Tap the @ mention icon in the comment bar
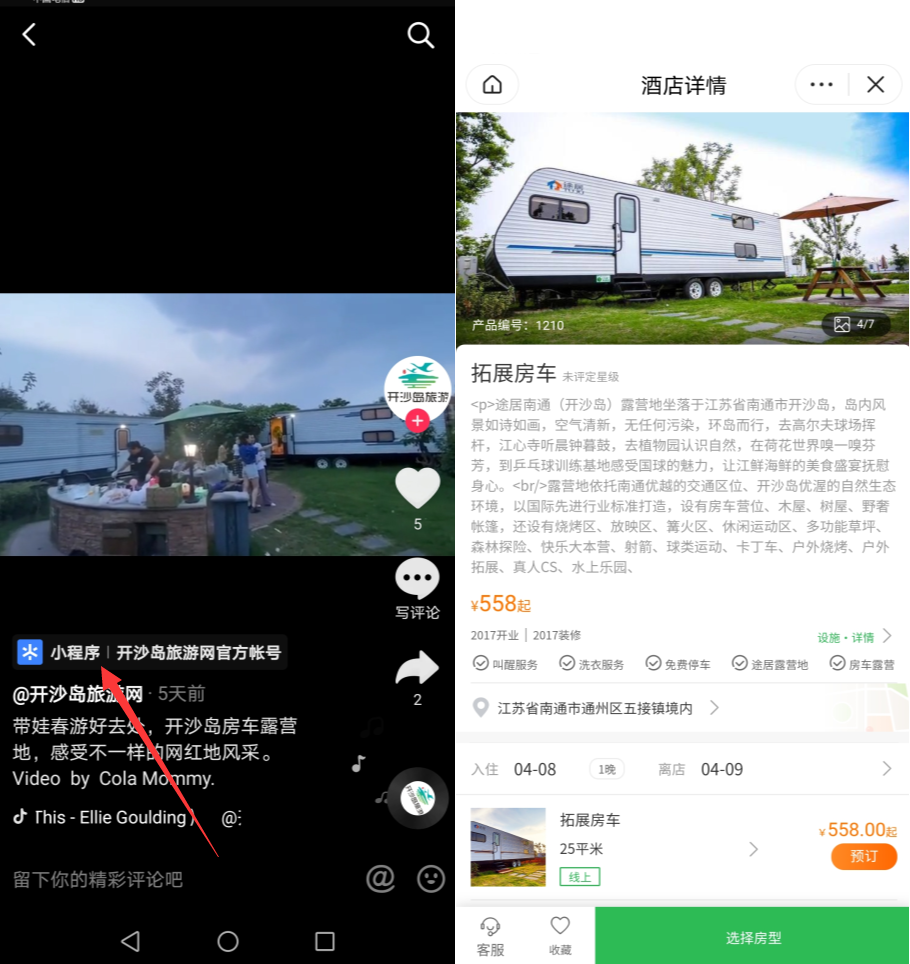 click(x=380, y=879)
